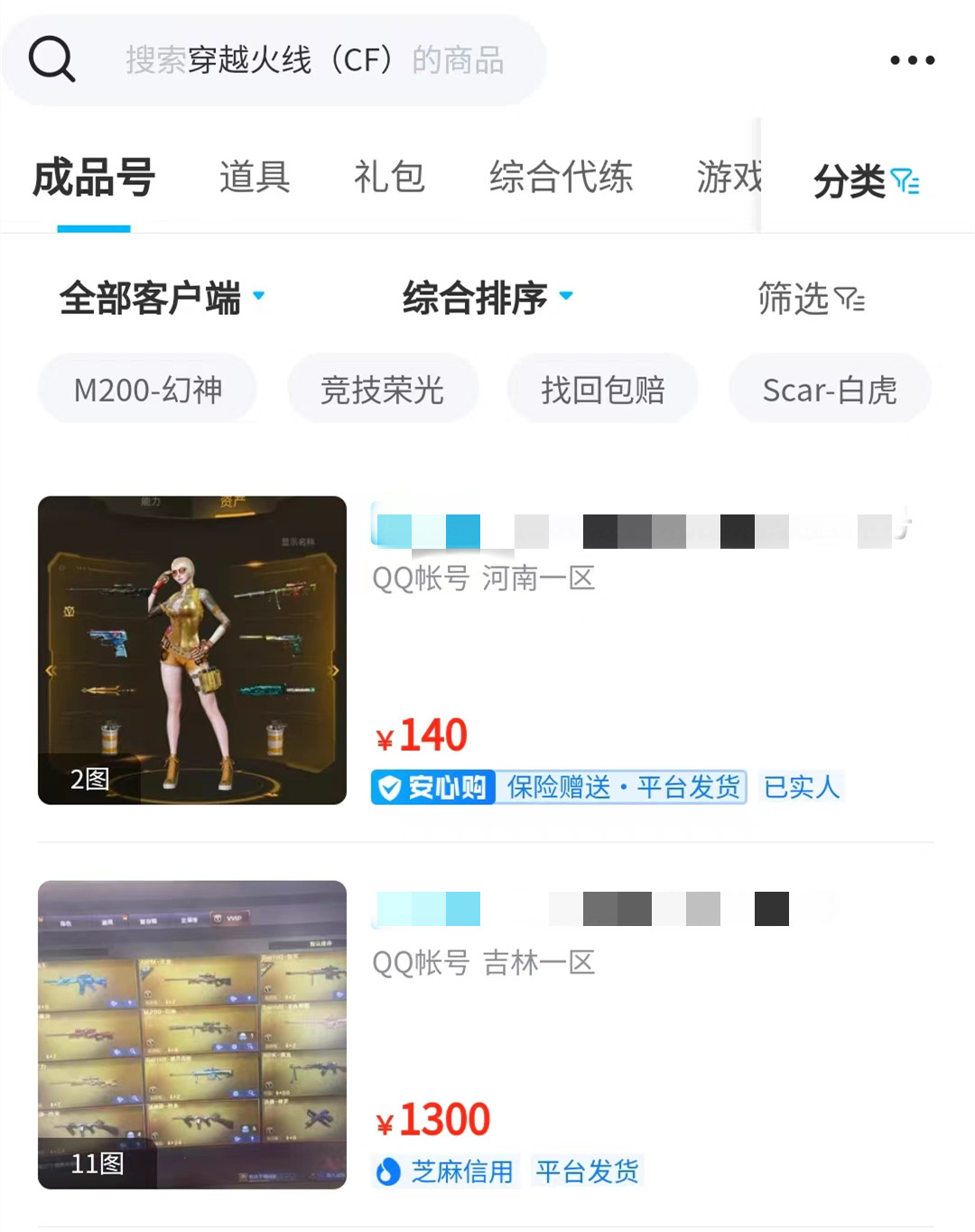
Task: Open the 分类 category filter
Action: pos(865,181)
